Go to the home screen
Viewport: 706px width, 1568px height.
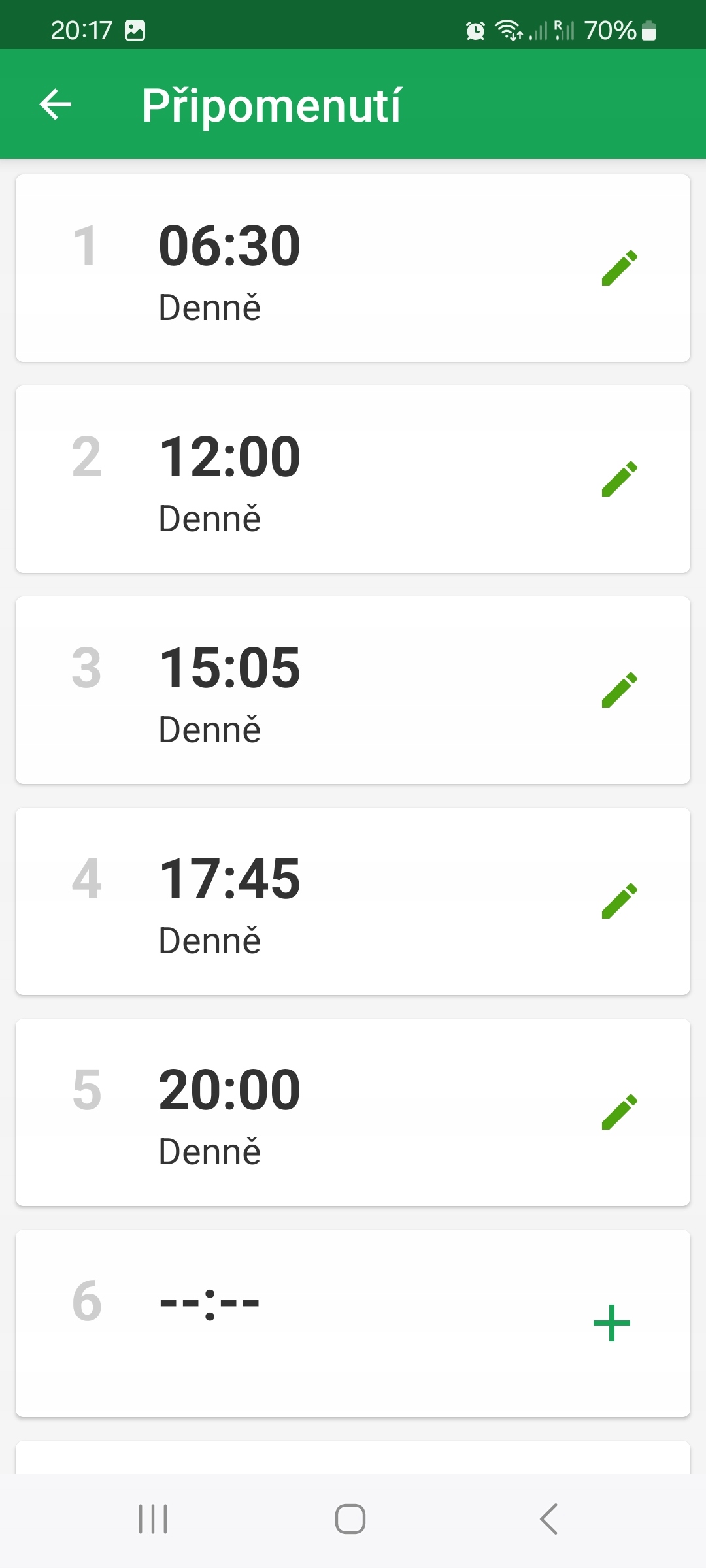point(350,1519)
